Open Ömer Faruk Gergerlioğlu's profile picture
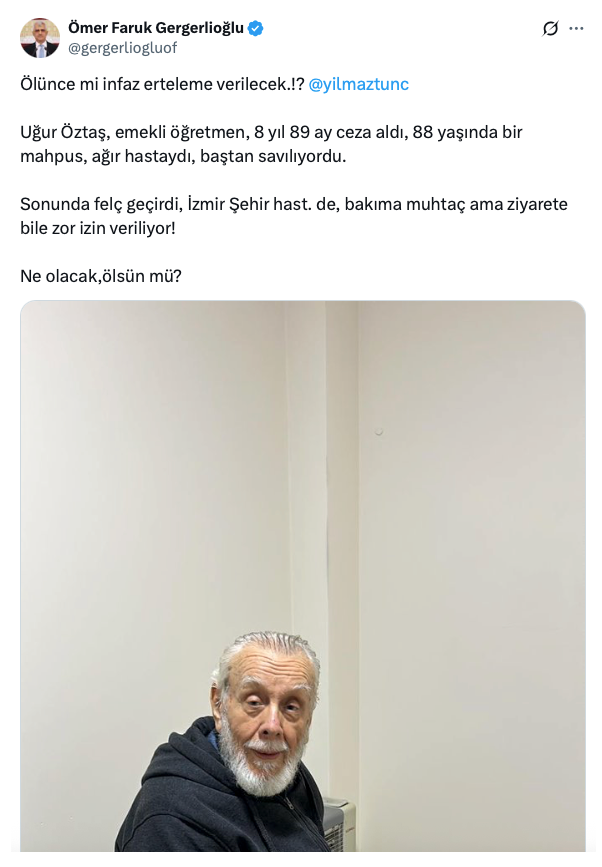The image size is (602, 867). coord(40,38)
